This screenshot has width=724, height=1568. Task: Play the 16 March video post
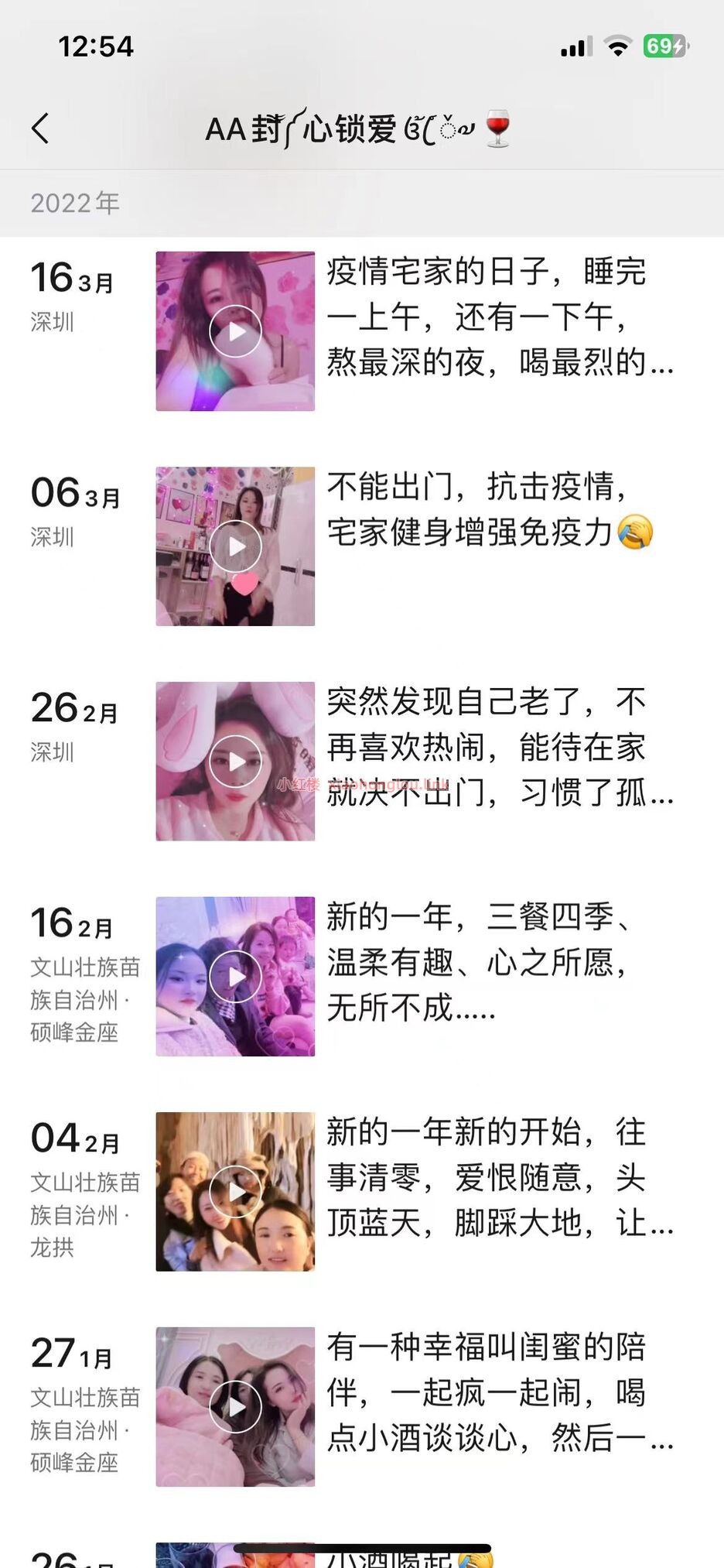click(x=235, y=331)
